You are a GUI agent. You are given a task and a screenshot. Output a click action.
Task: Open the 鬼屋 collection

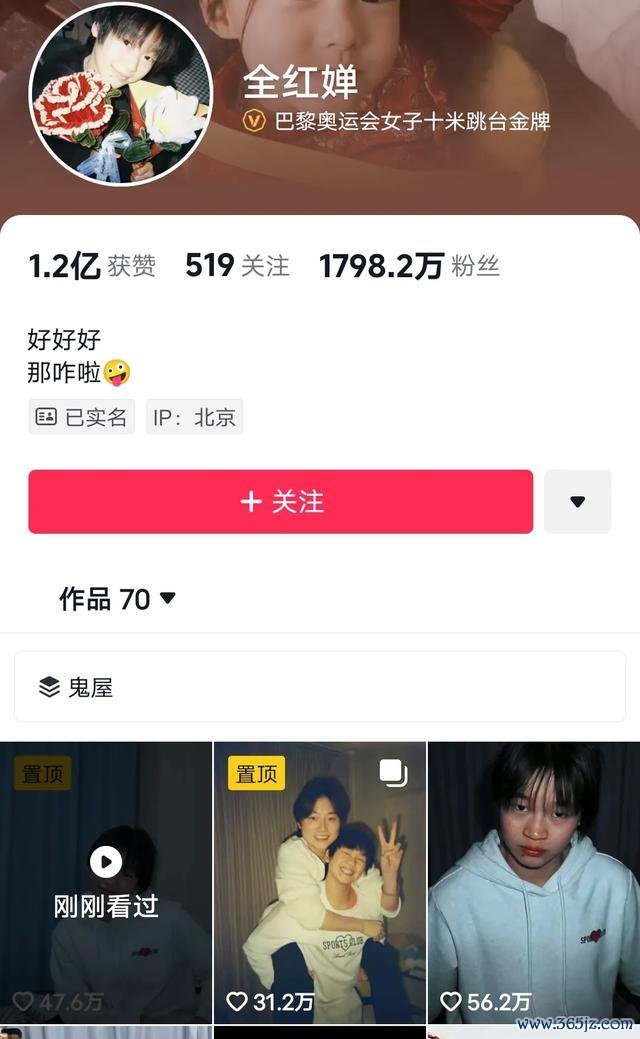319,687
